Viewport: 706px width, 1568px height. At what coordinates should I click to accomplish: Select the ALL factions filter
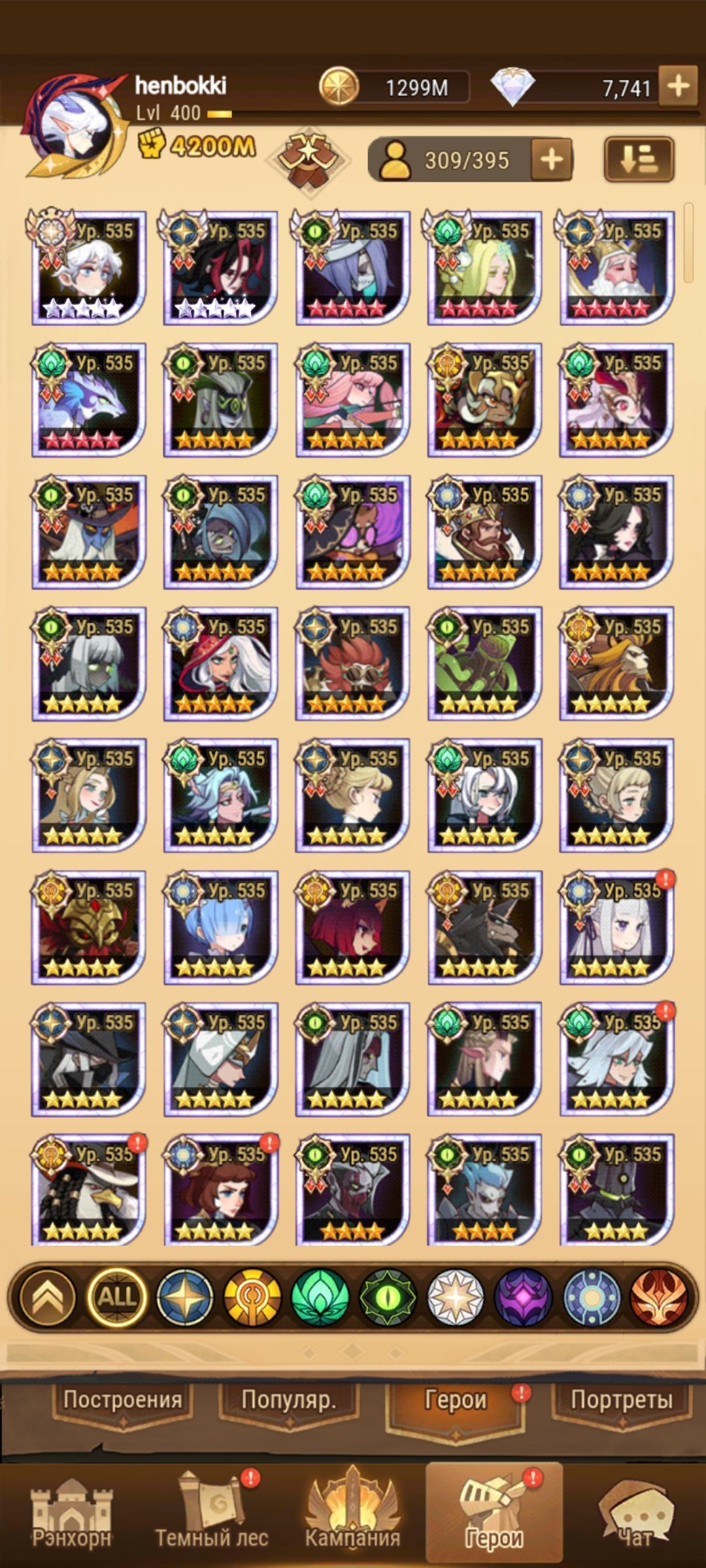[x=116, y=1297]
